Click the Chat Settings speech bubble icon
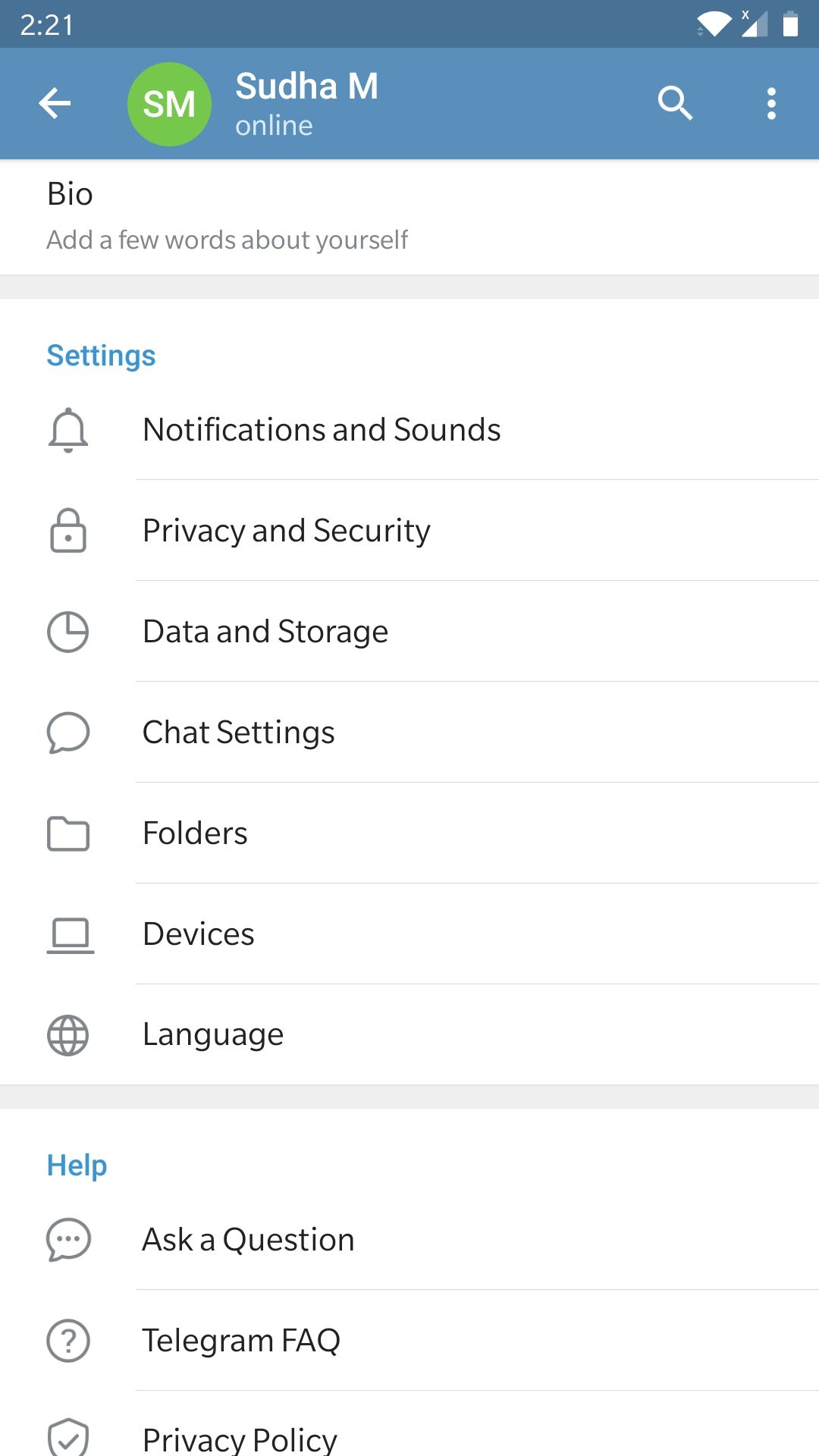 [x=68, y=733]
